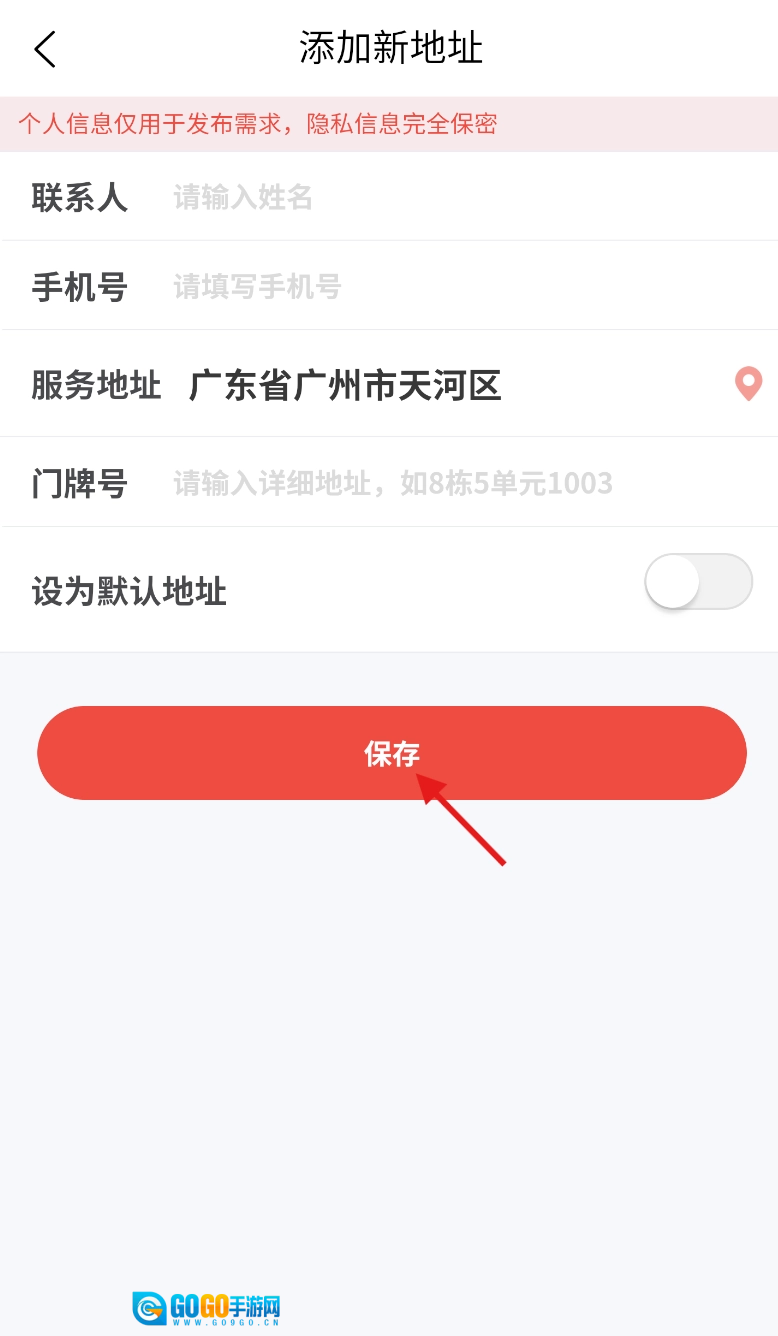Tap the location pin icon
The width and height of the screenshot is (778, 1336).
(748, 383)
